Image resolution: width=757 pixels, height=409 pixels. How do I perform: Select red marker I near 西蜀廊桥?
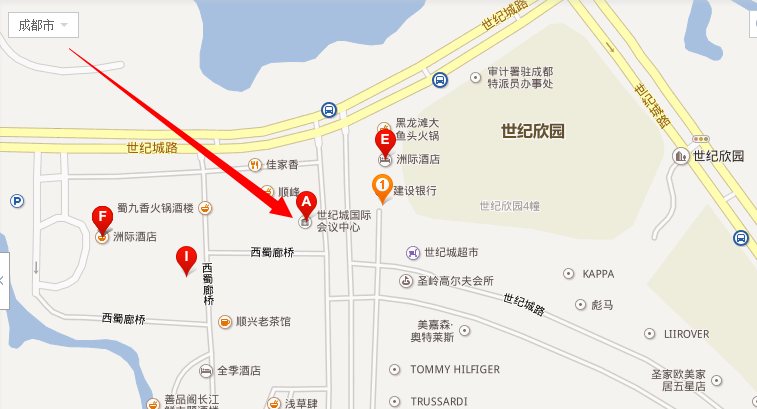[x=185, y=258]
